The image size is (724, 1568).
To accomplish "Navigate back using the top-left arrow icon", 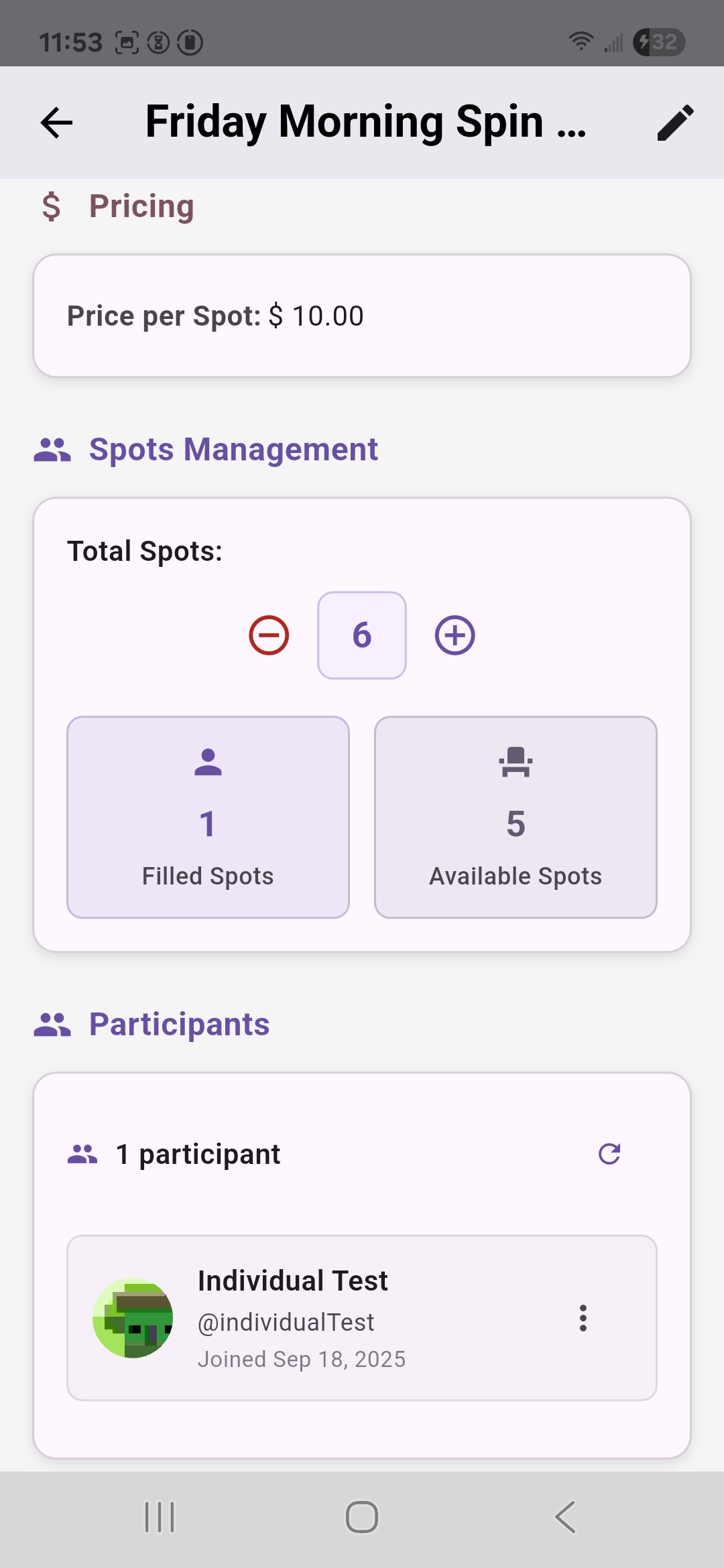I will pos(56,123).
